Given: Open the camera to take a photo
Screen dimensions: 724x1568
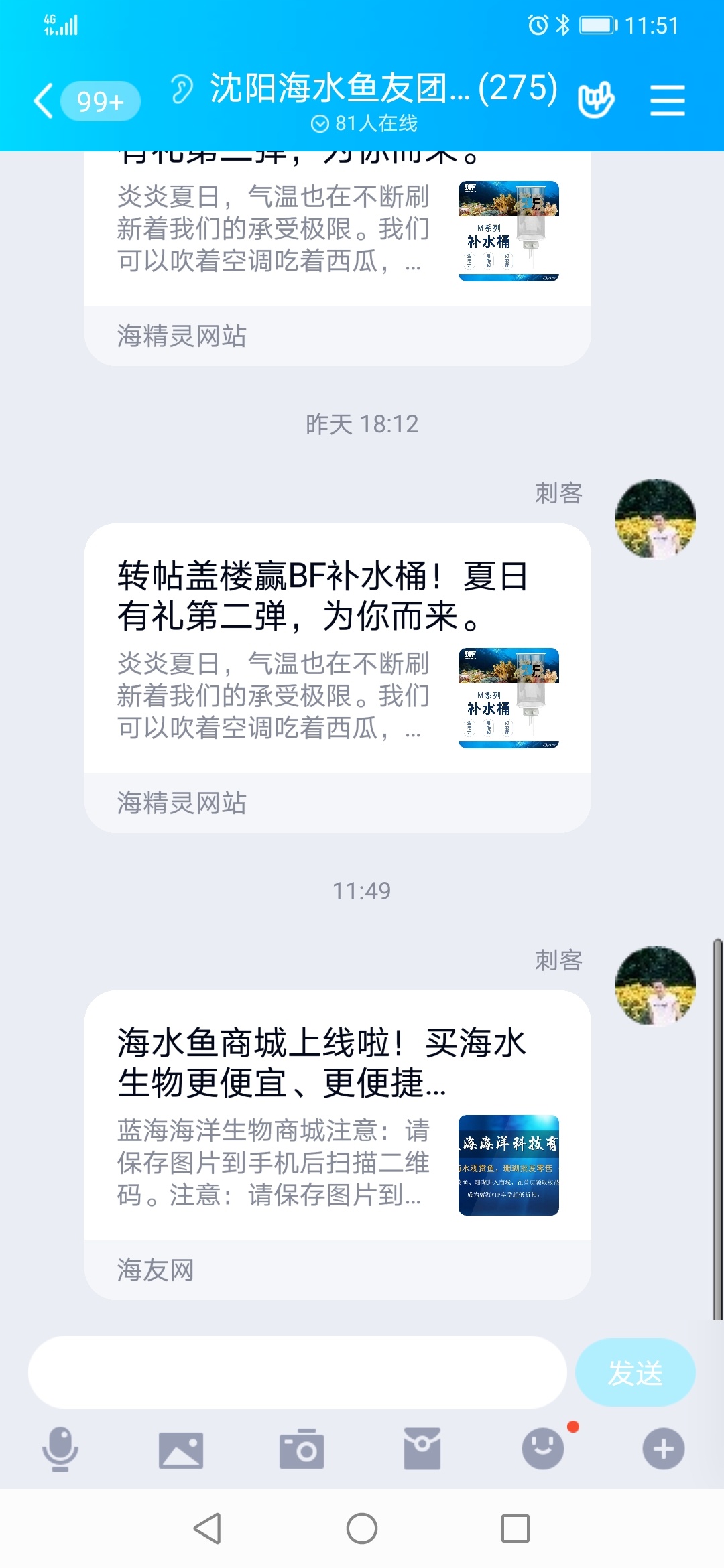Looking at the screenshot, I should point(302,1449).
